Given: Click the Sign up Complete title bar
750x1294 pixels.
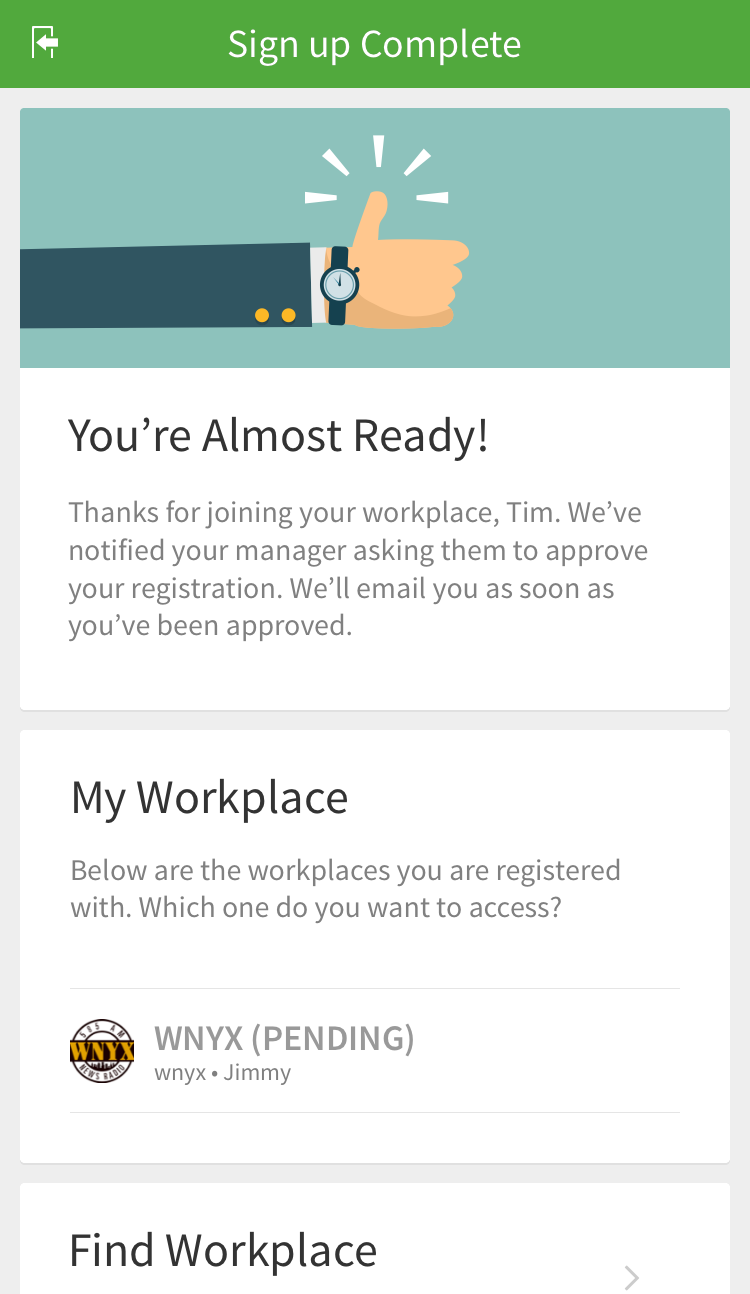Looking at the screenshot, I should 375,44.
